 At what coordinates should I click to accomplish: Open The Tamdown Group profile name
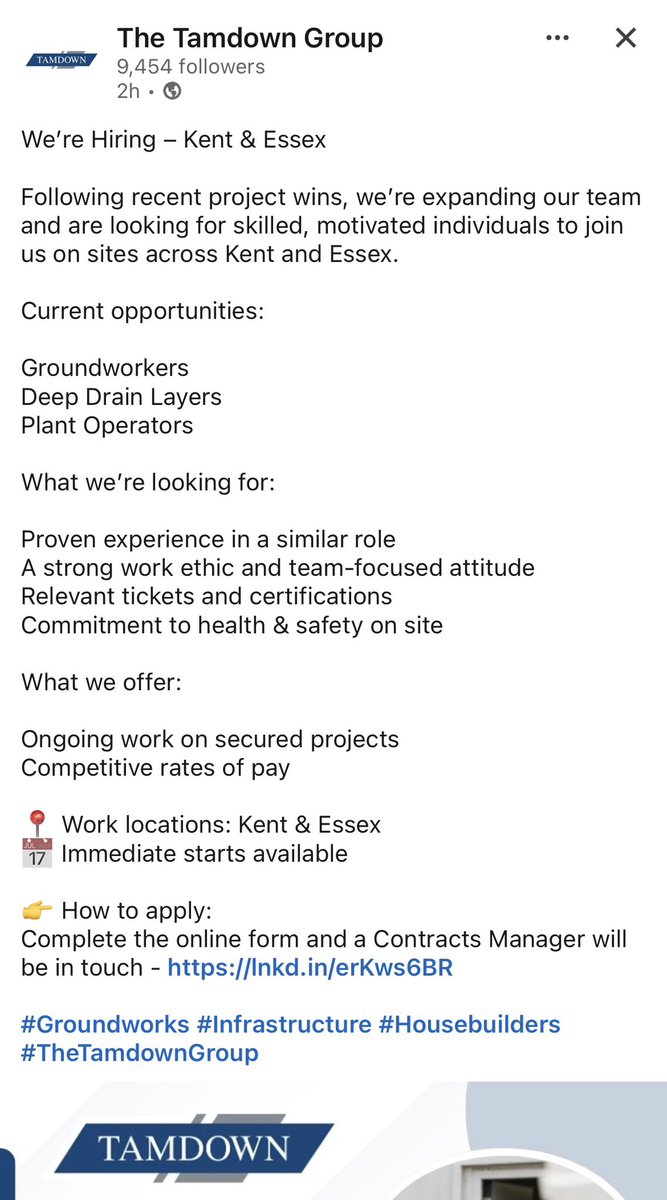pyautogui.click(x=250, y=39)
